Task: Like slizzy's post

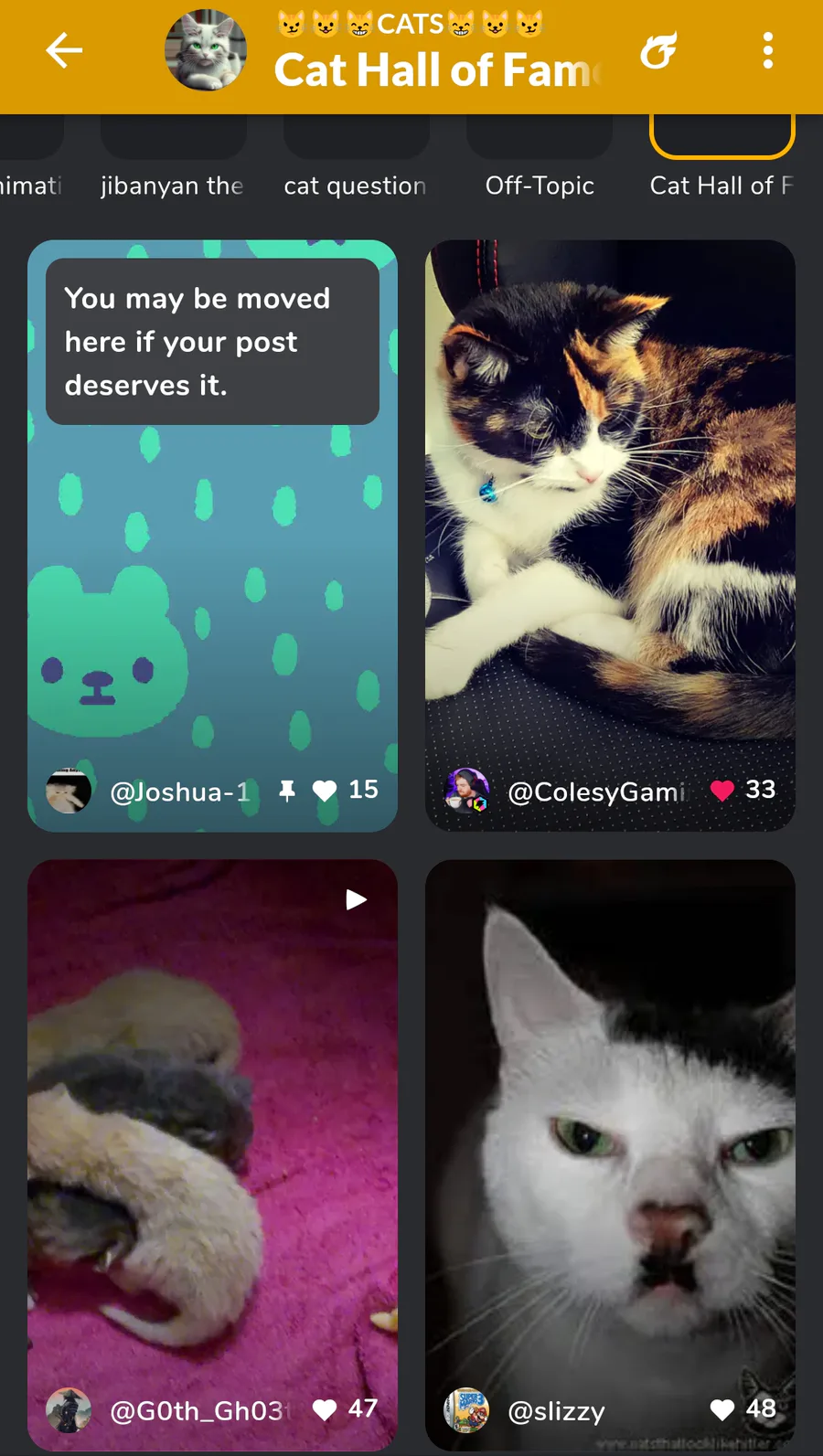Action: 722,1409
